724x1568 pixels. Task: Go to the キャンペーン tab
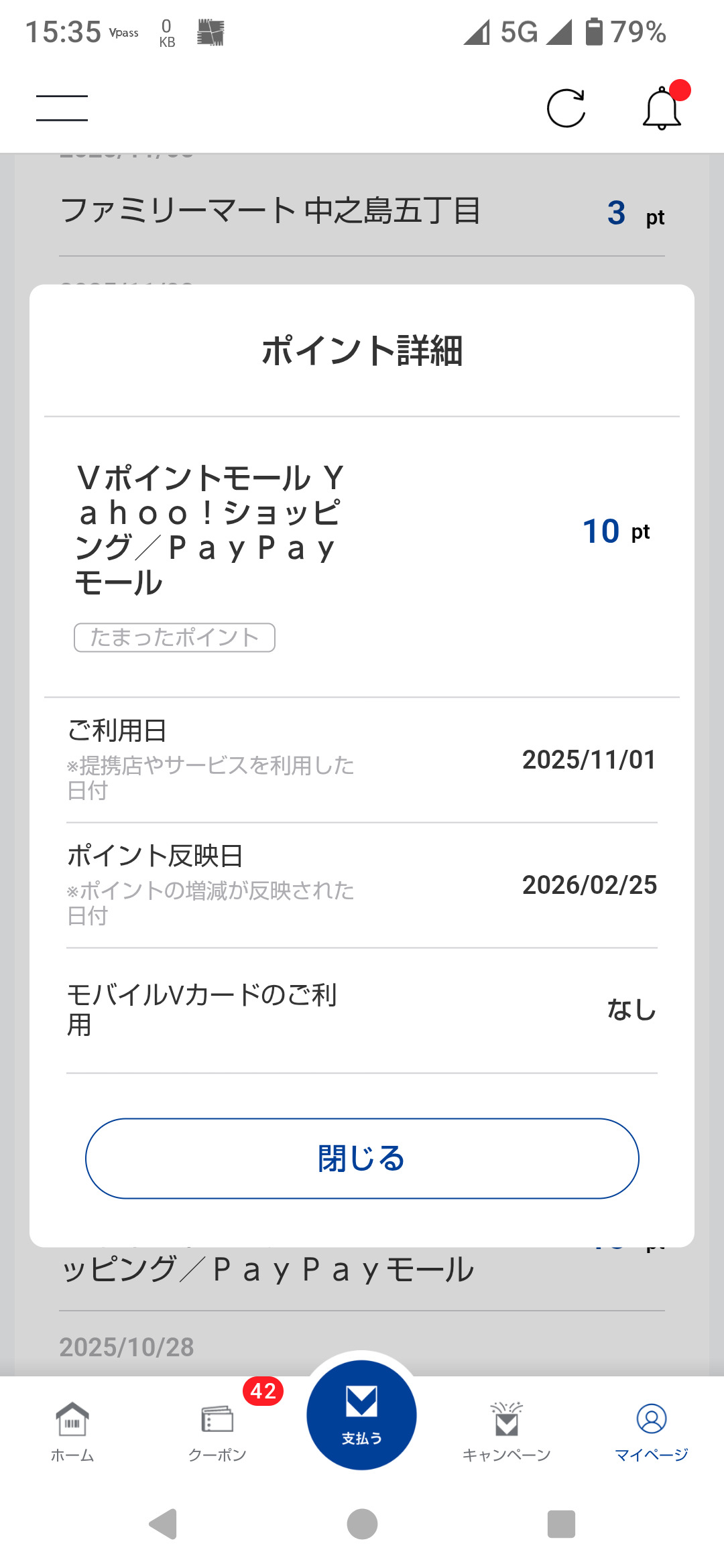507,1431
